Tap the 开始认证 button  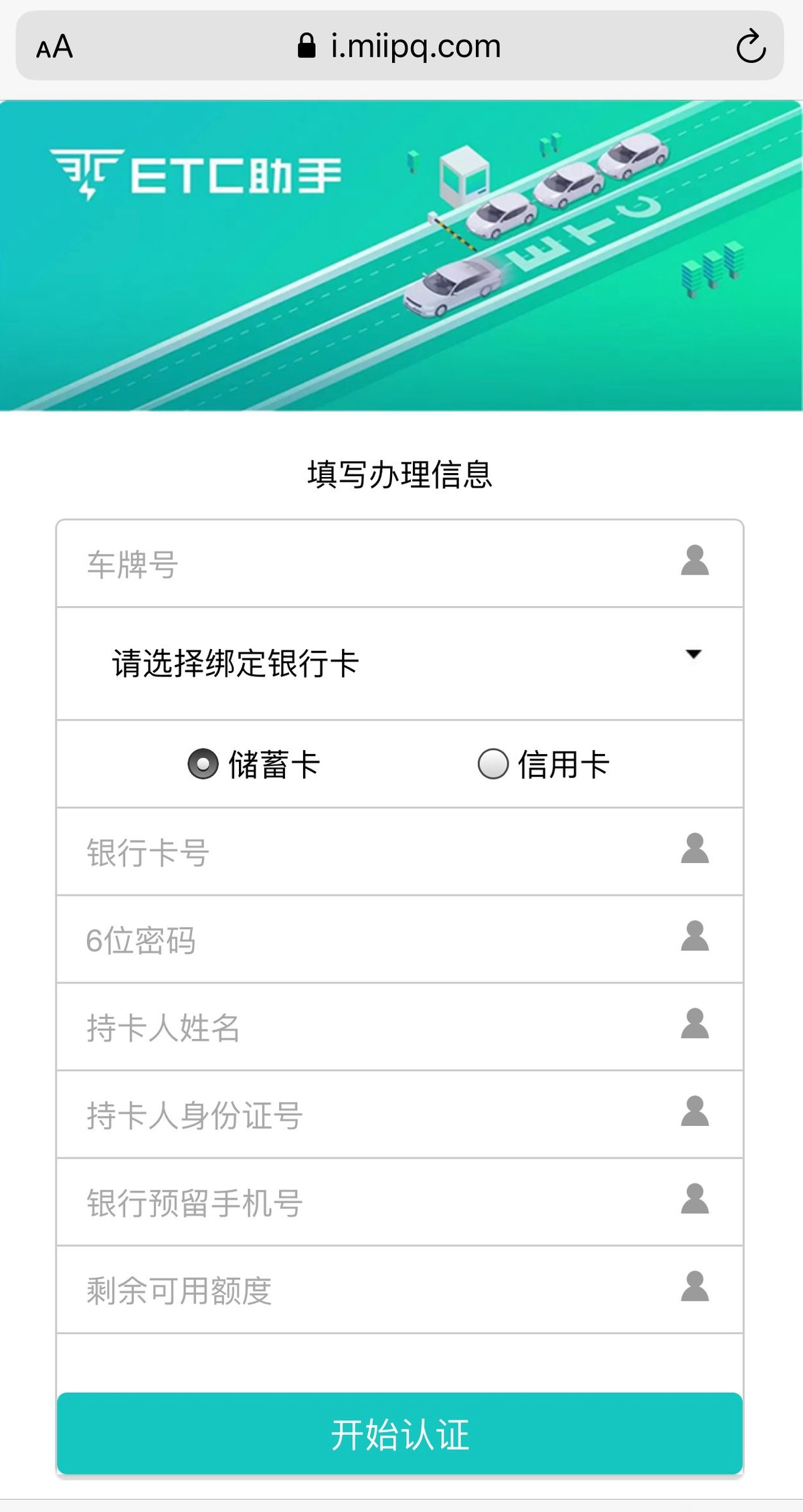coord(399,1434)
